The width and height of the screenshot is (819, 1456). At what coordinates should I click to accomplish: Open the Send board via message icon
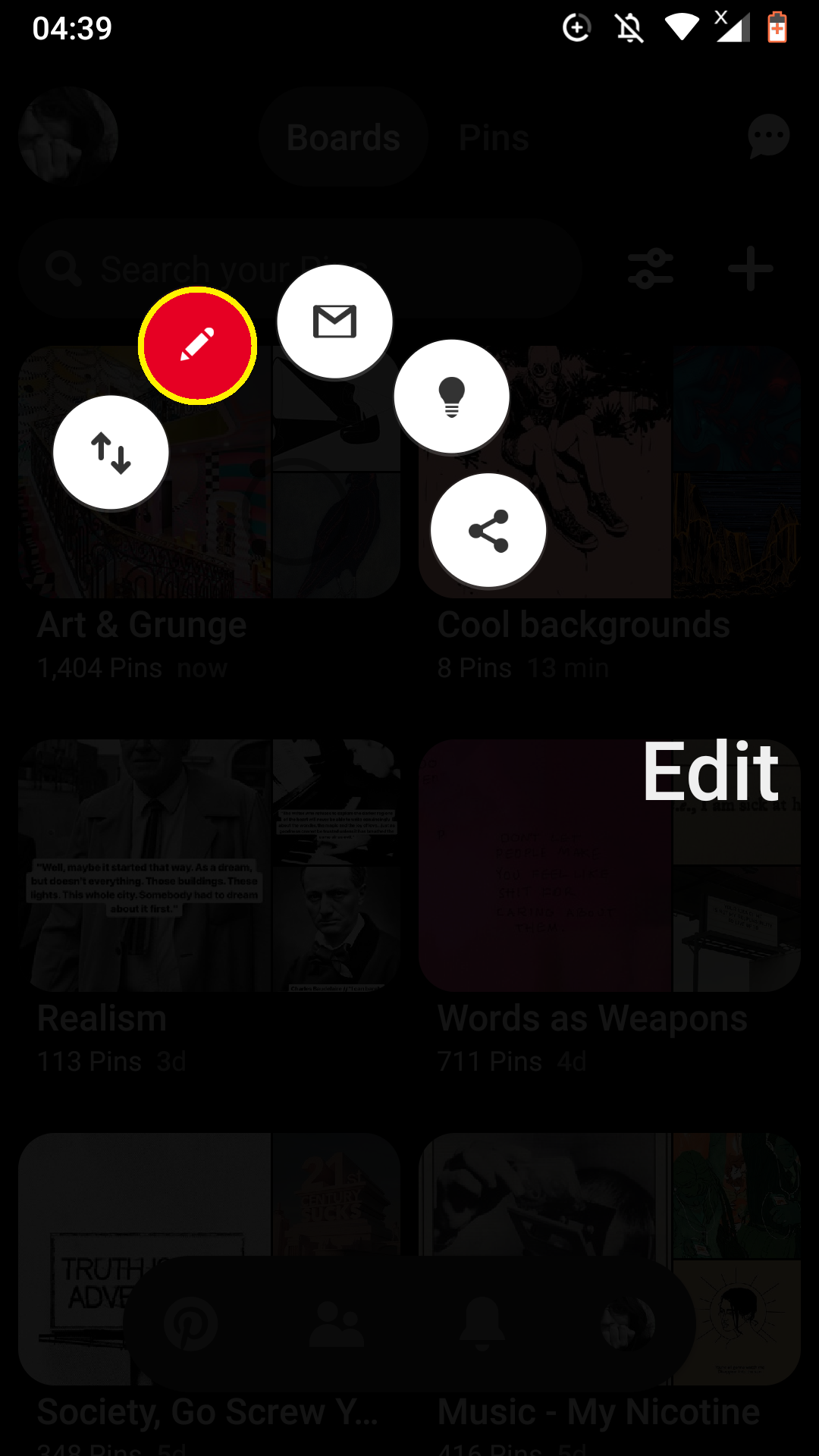334,321
